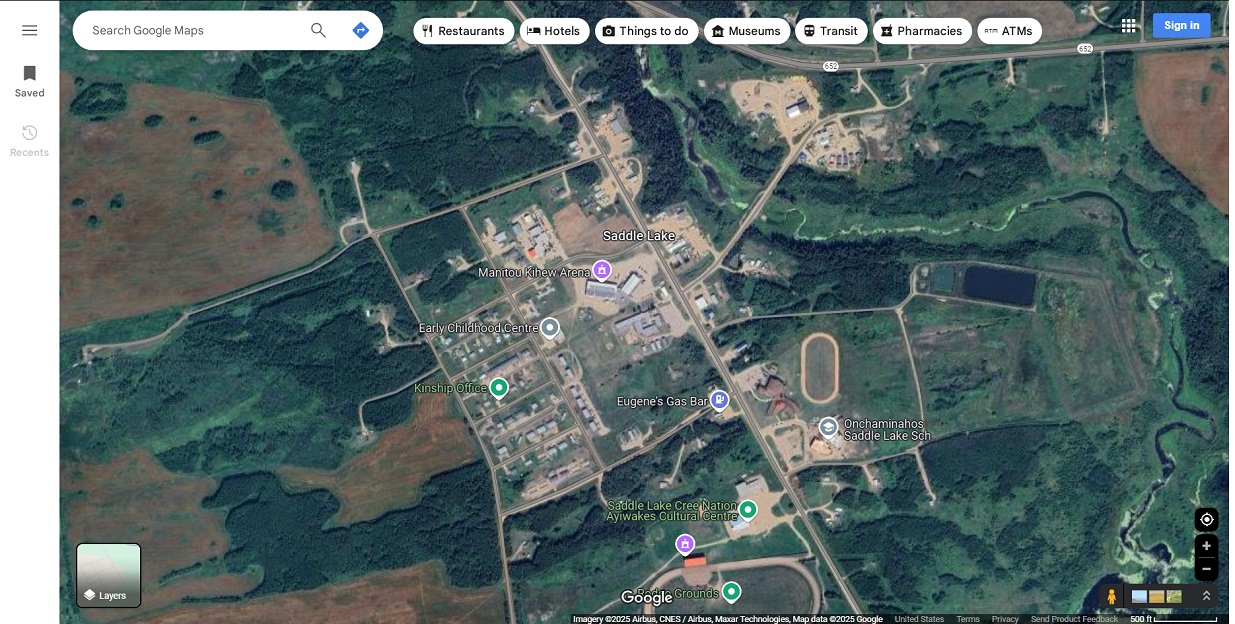Zoom out with the minus button
Image resolution: width=1235 pixels, height=624 pixels.
[x=1206, y=569]
